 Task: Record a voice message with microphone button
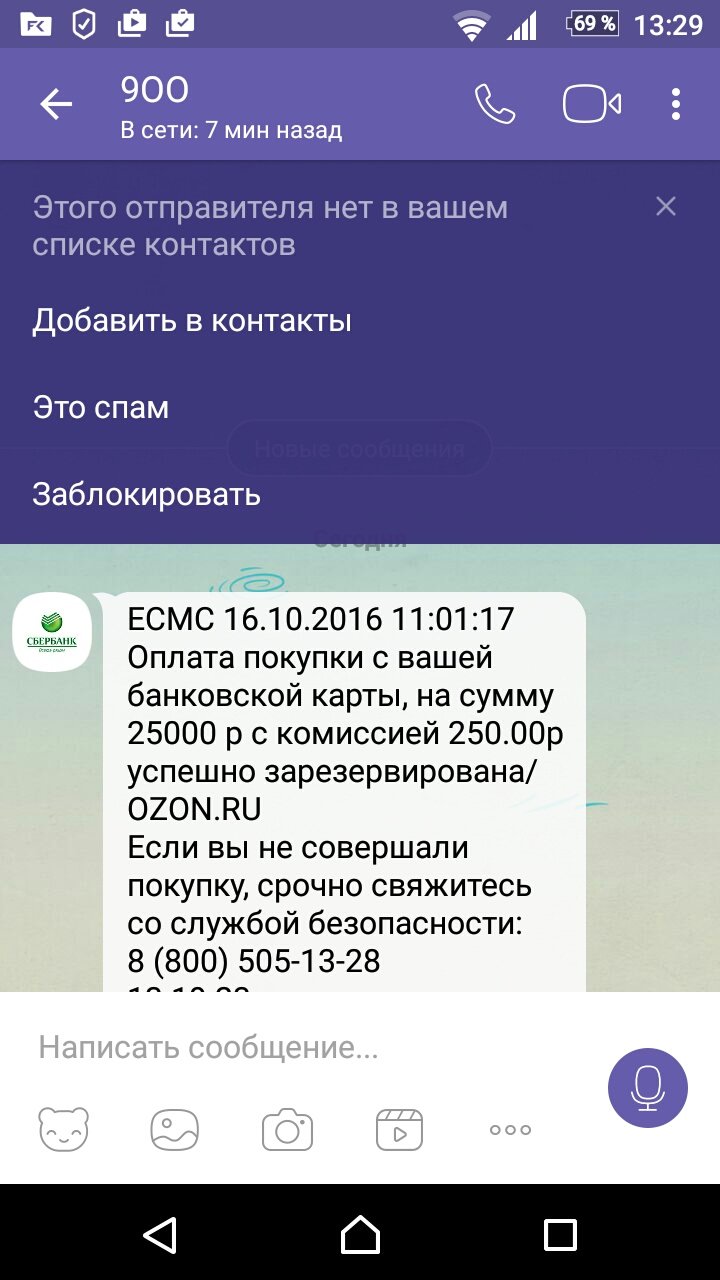(x=647, y=1087)
